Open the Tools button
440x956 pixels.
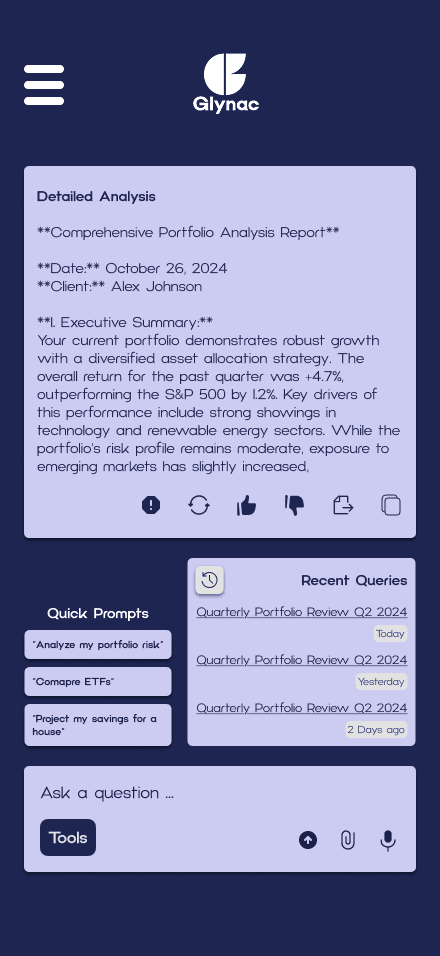point(68,838)
